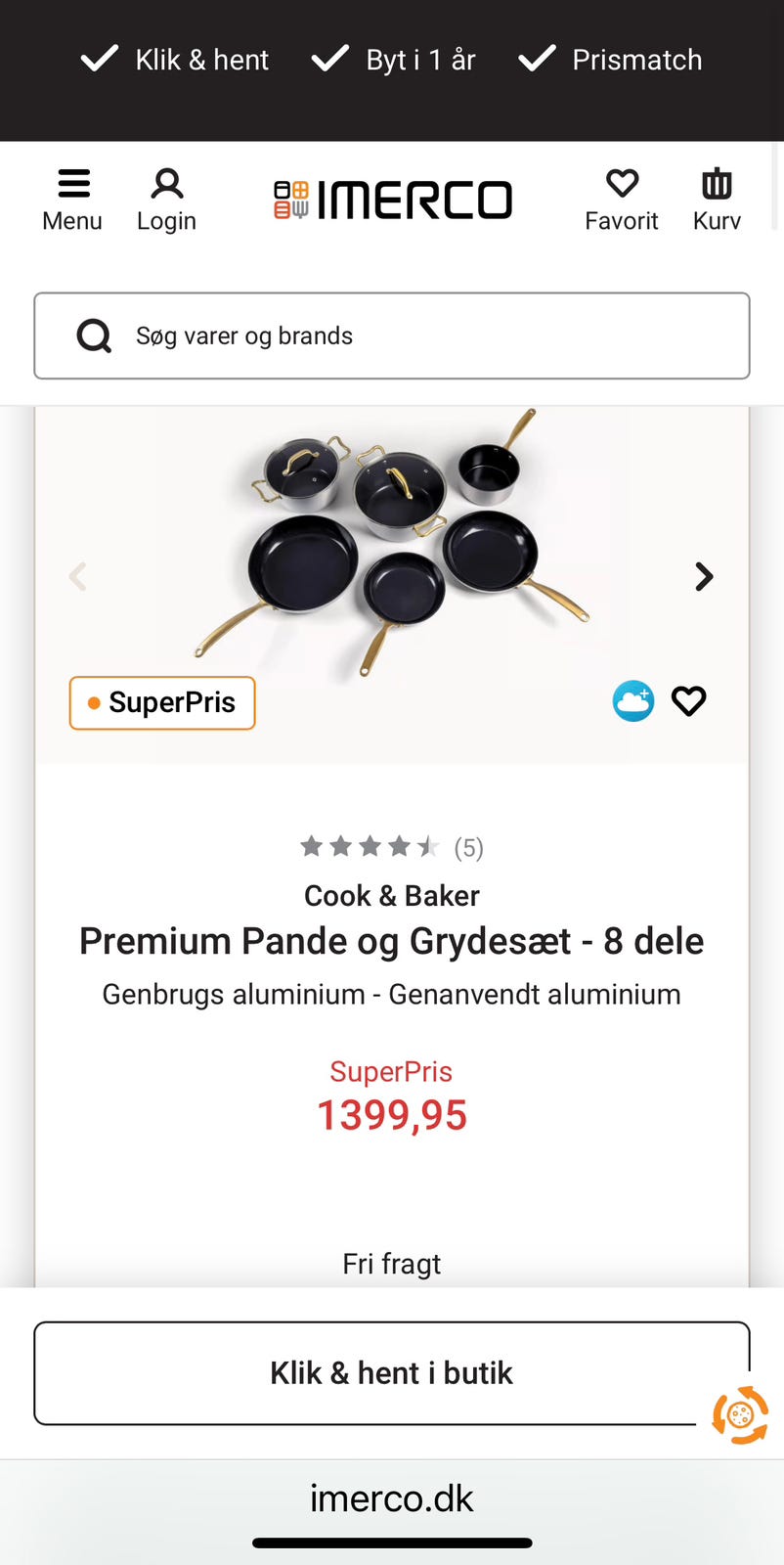
Task: Advance the image carousel with the right chevron
Action: pyautogui.click(x=703, y=577)
